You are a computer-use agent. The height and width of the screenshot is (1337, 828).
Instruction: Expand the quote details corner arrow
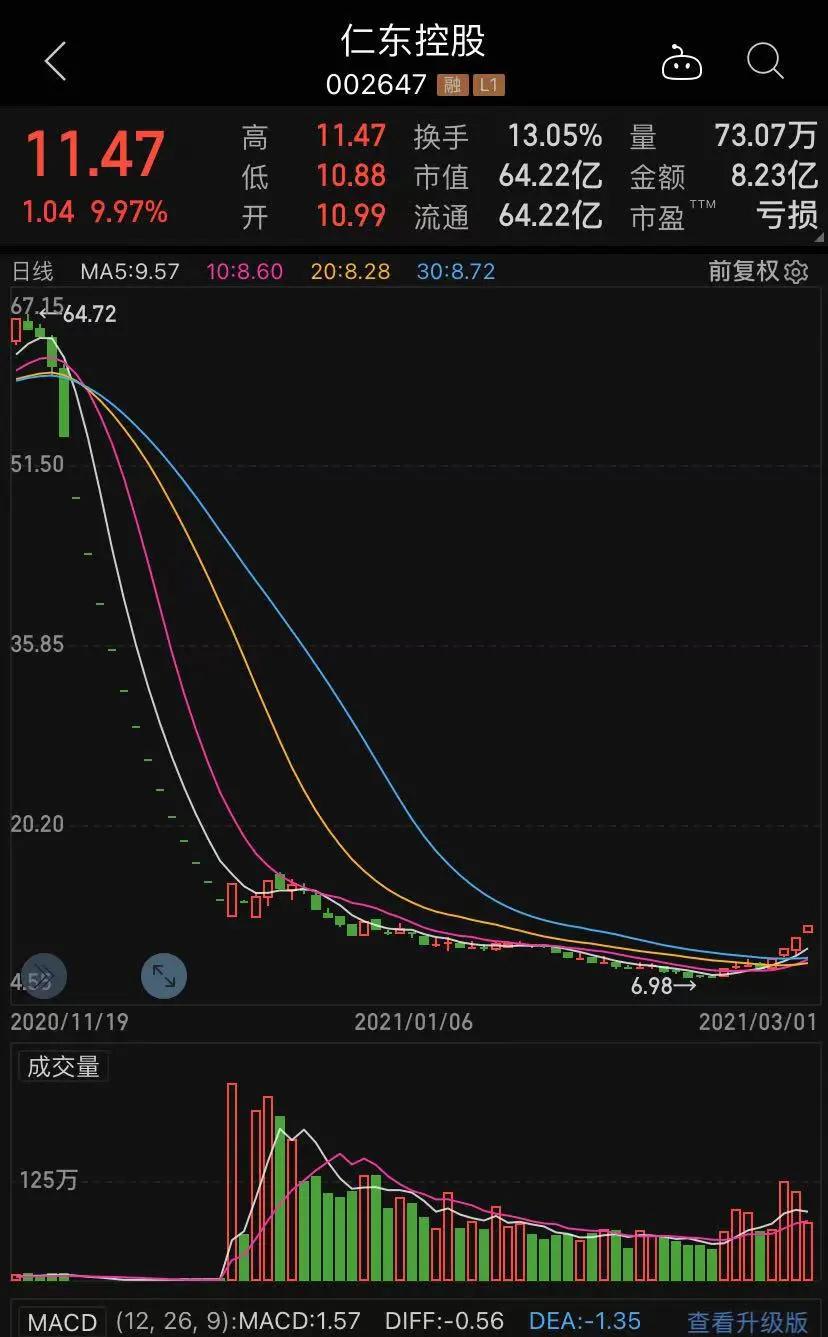(819, 237)
